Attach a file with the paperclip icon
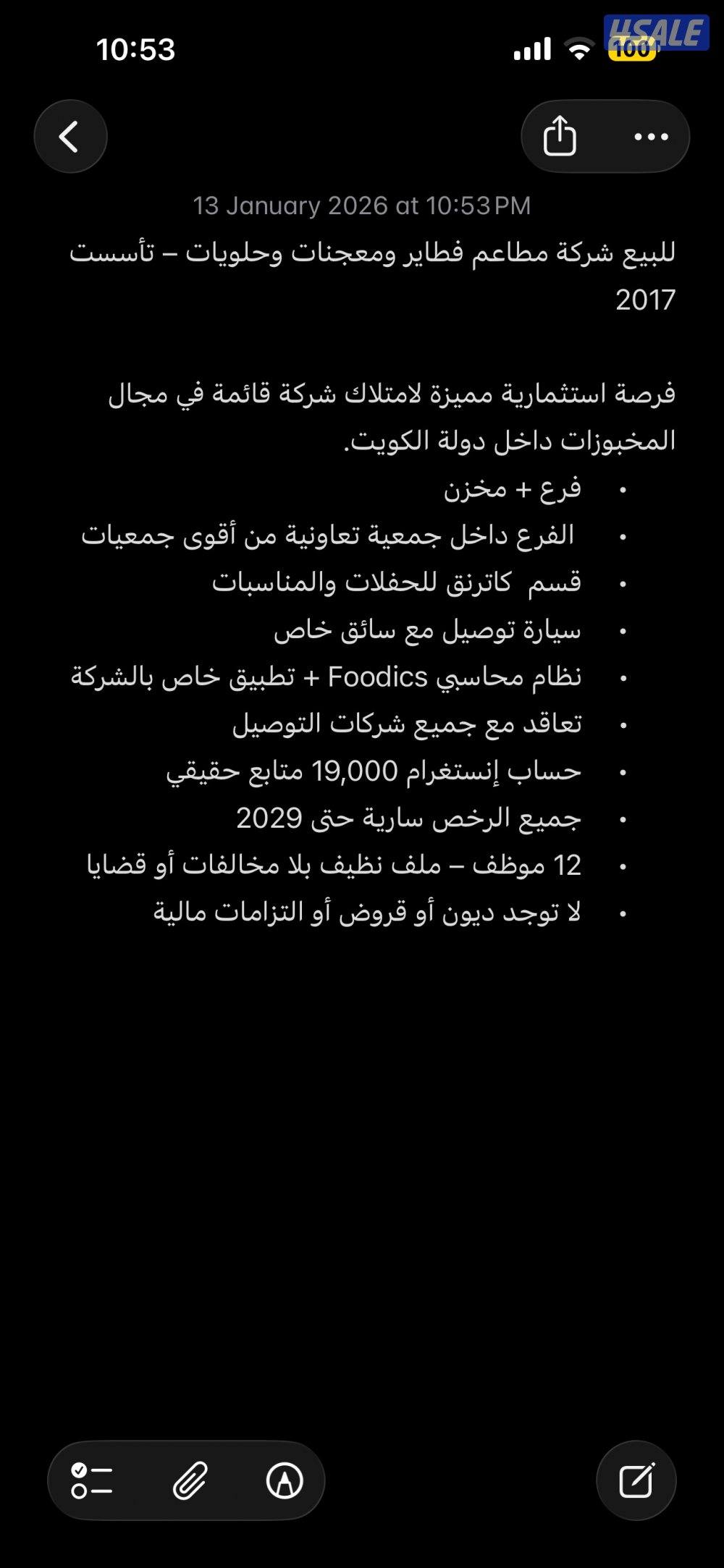This screenshot has height=1568, width=724. coord(190,1480)
